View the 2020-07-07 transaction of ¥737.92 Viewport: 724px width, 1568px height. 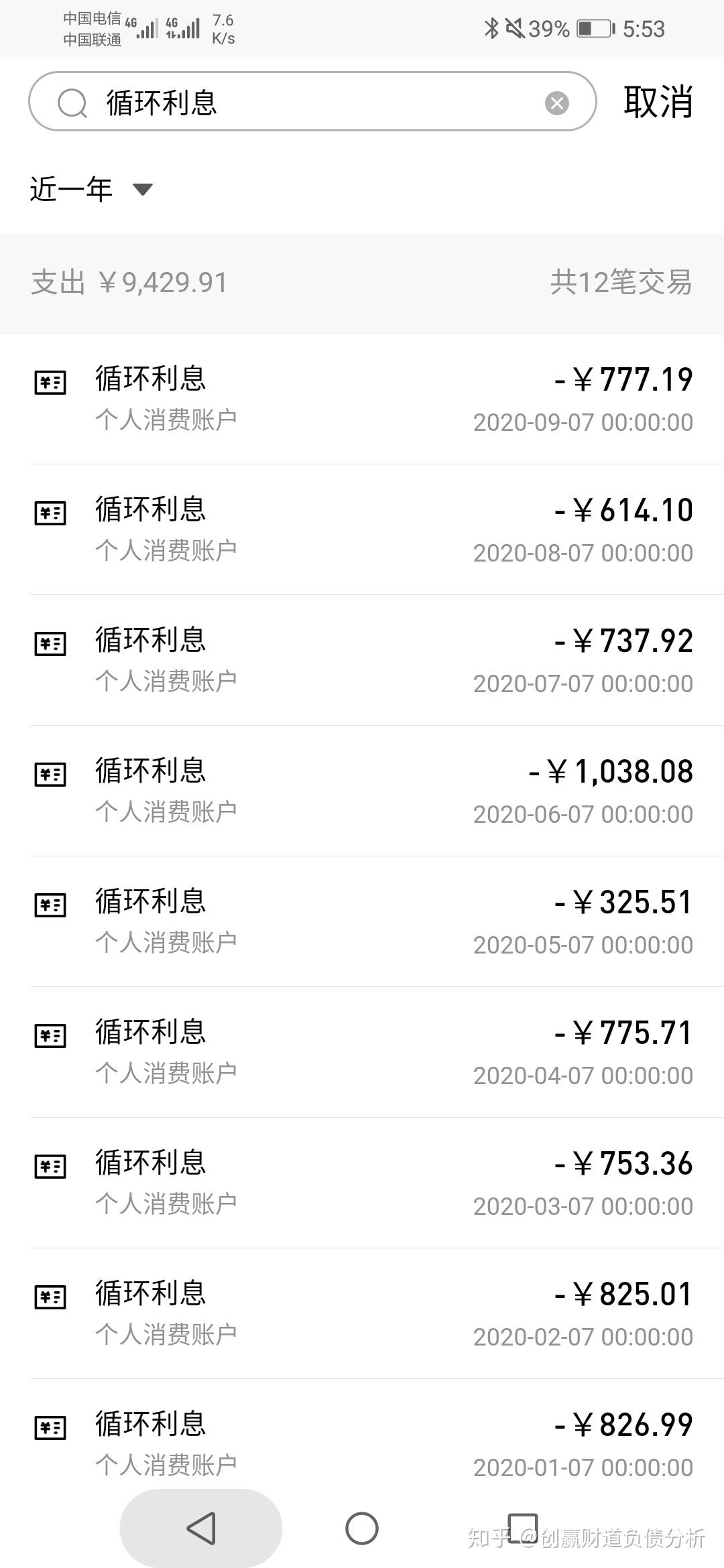tap(362, 661)
